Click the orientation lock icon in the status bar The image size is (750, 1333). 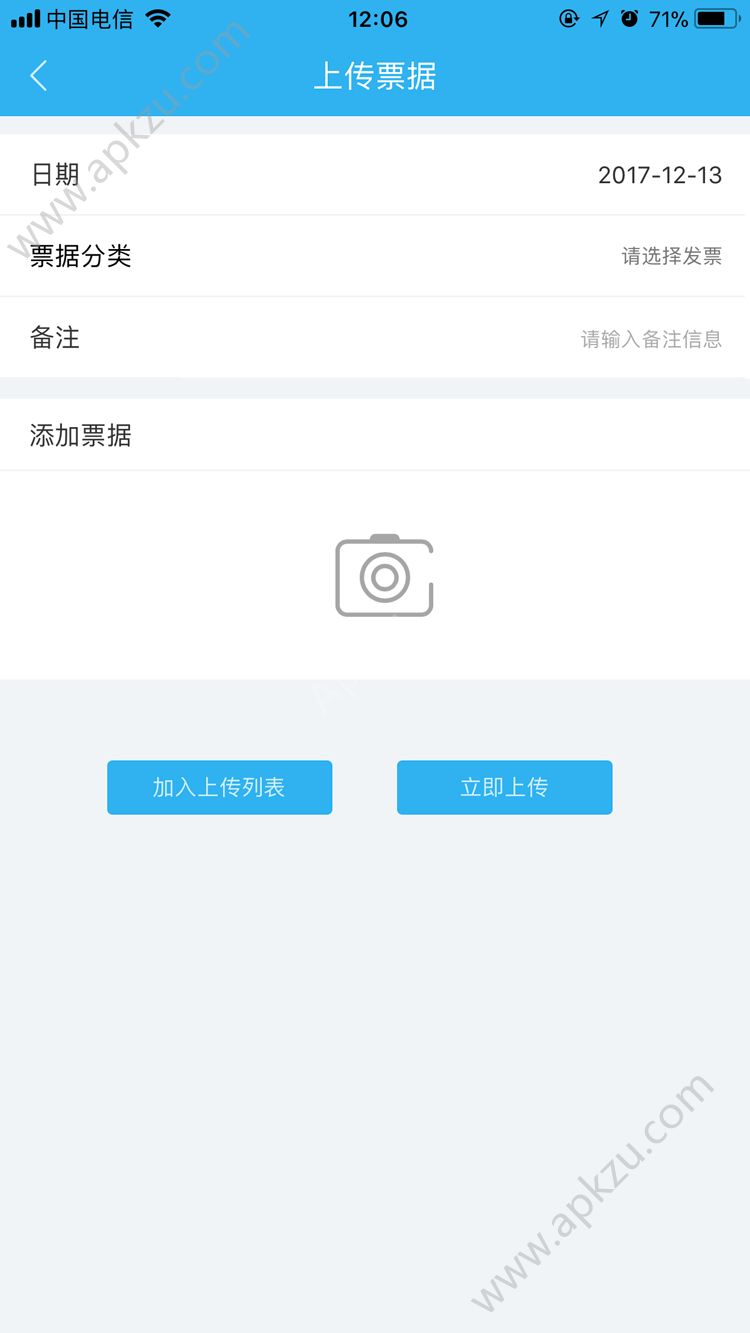[570, 17]
